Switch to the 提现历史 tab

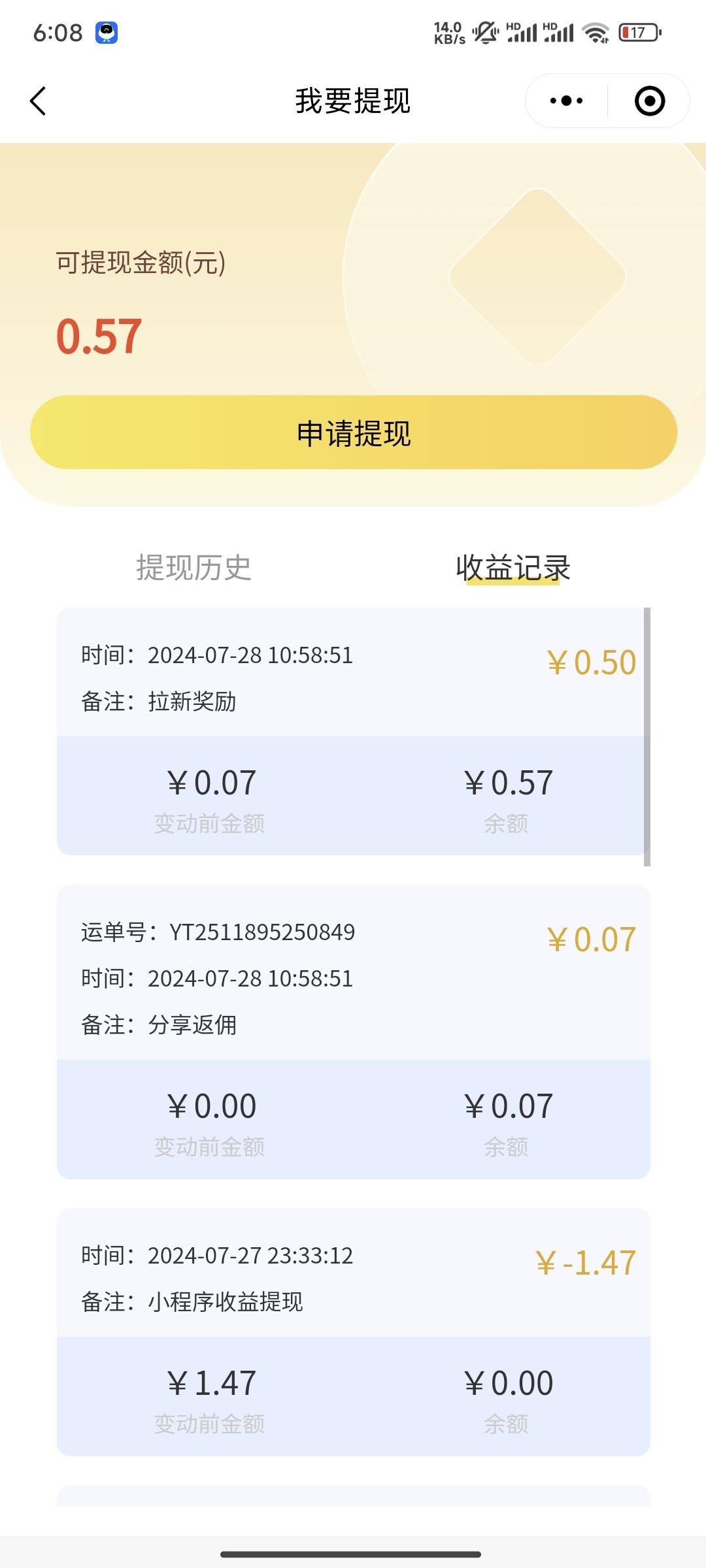(x=193, y=567)
